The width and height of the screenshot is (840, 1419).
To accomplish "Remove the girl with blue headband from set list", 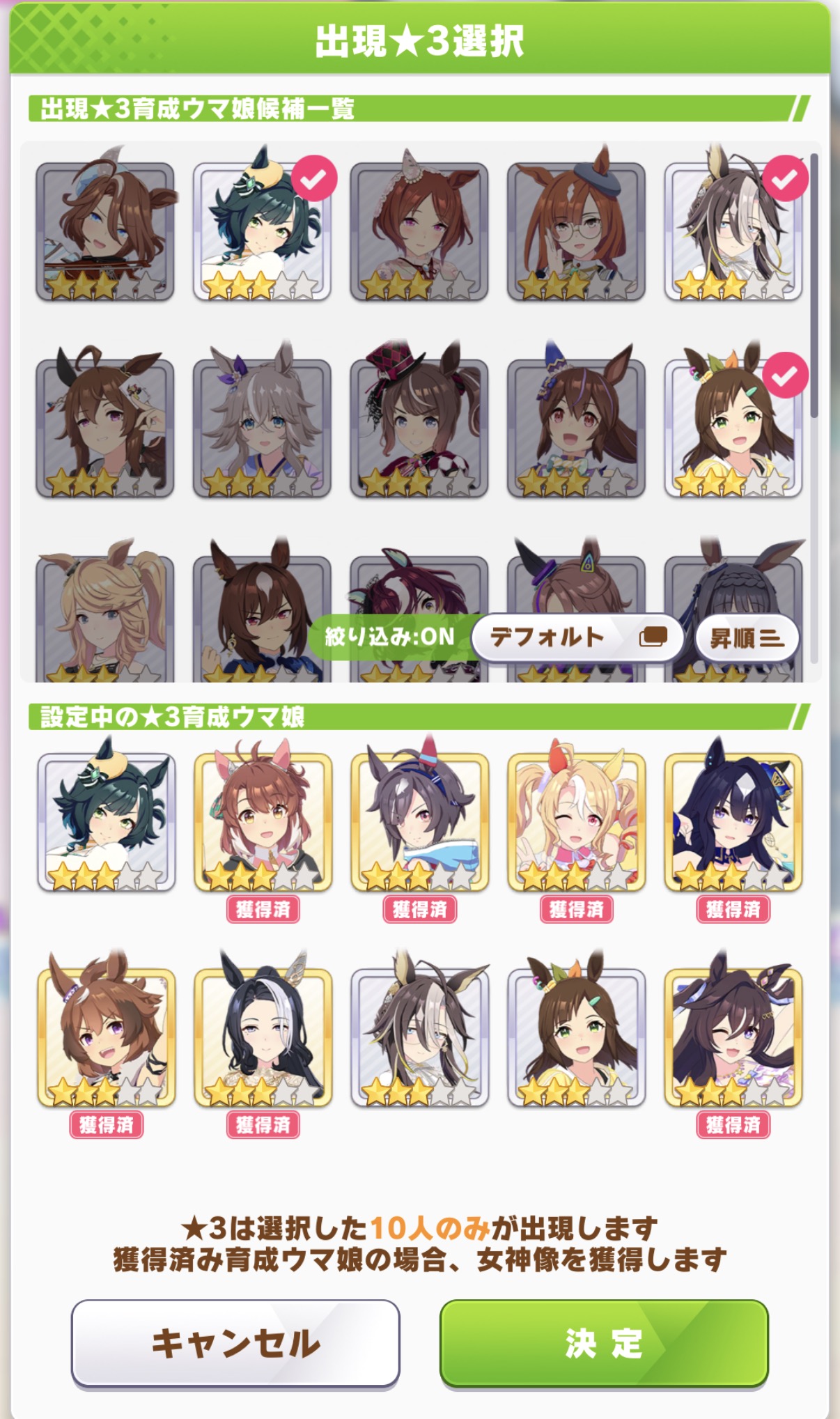I will [x=419, y=821].
